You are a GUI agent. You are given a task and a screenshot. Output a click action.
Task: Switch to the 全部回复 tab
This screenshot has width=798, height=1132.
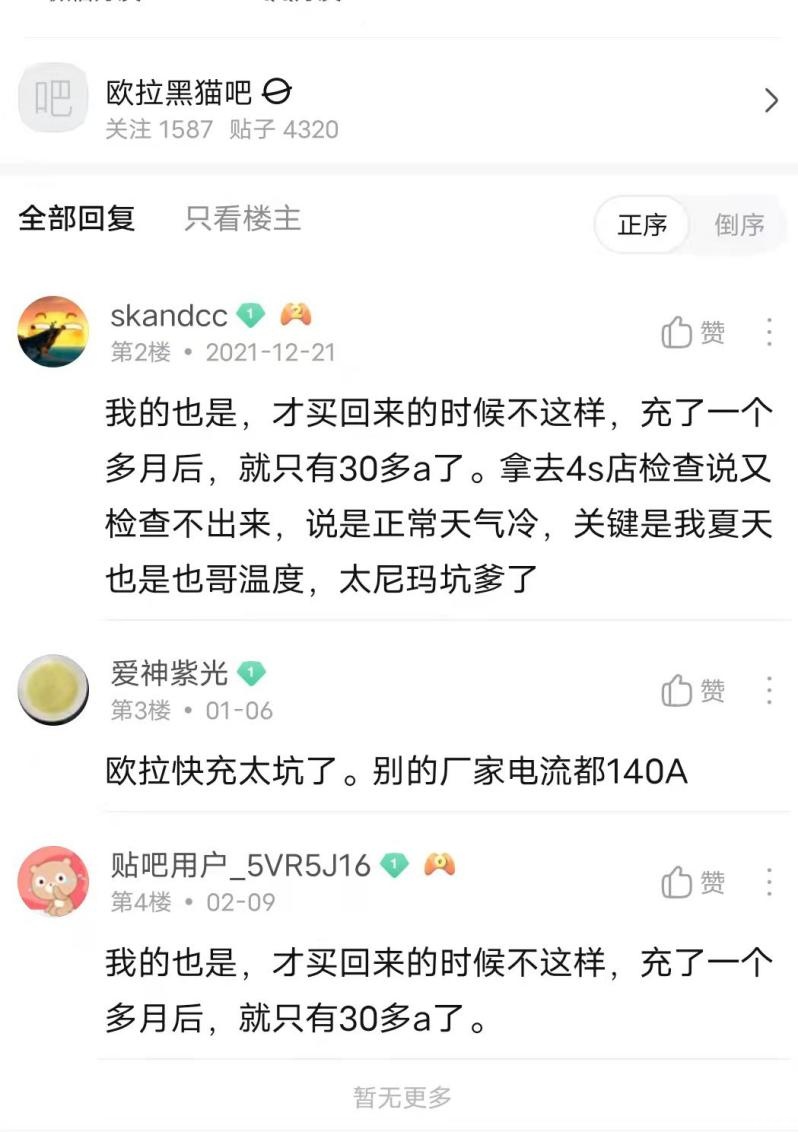[76, 218]
